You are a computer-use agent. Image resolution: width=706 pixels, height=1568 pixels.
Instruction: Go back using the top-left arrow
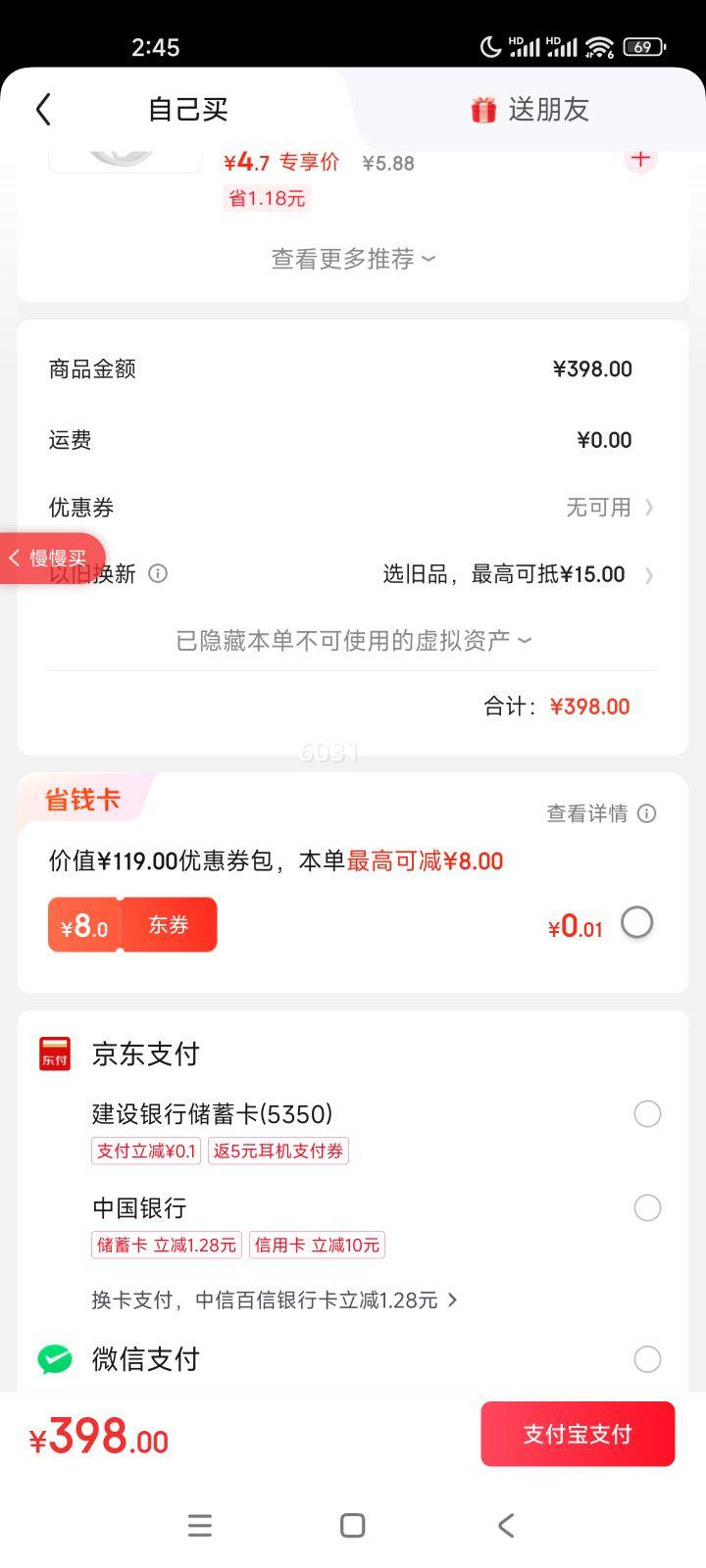43,110
